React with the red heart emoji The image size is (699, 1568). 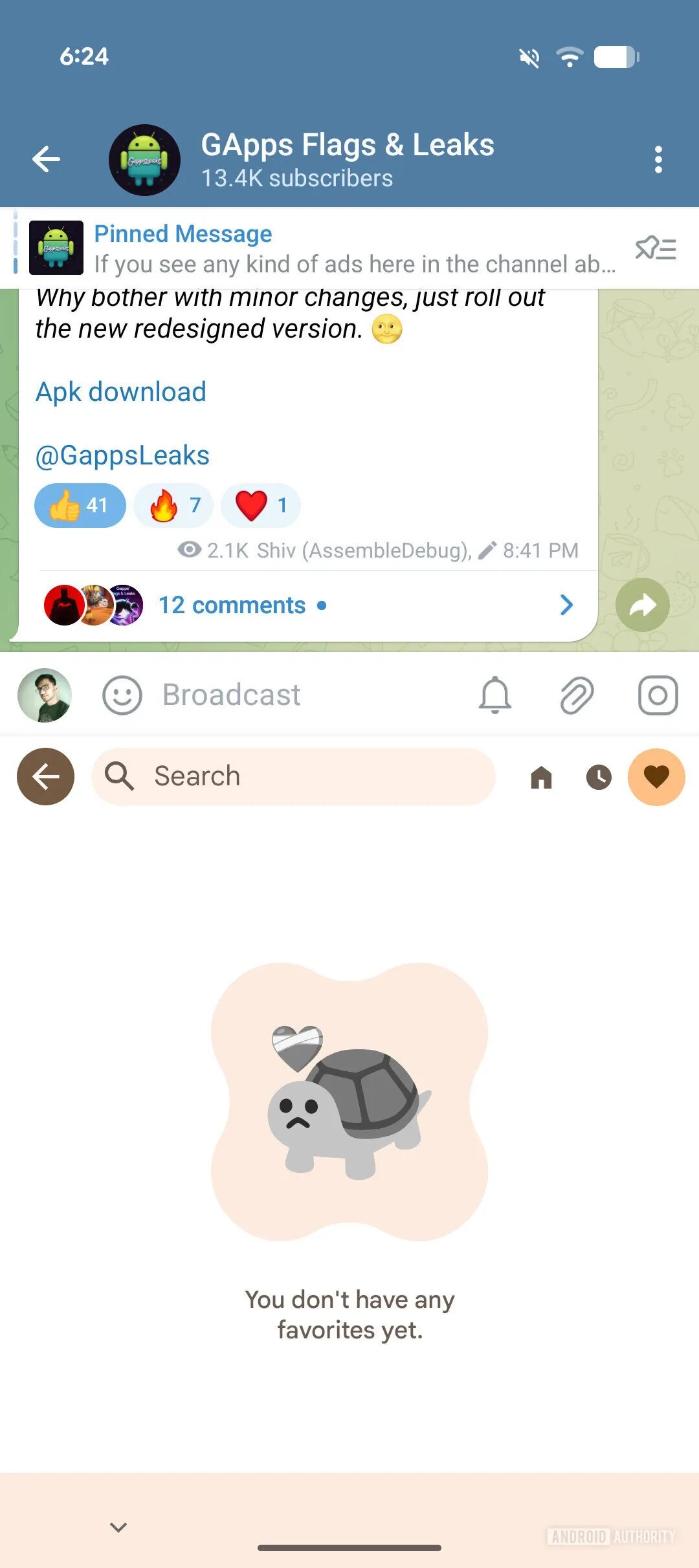click(x=260, y=505)
